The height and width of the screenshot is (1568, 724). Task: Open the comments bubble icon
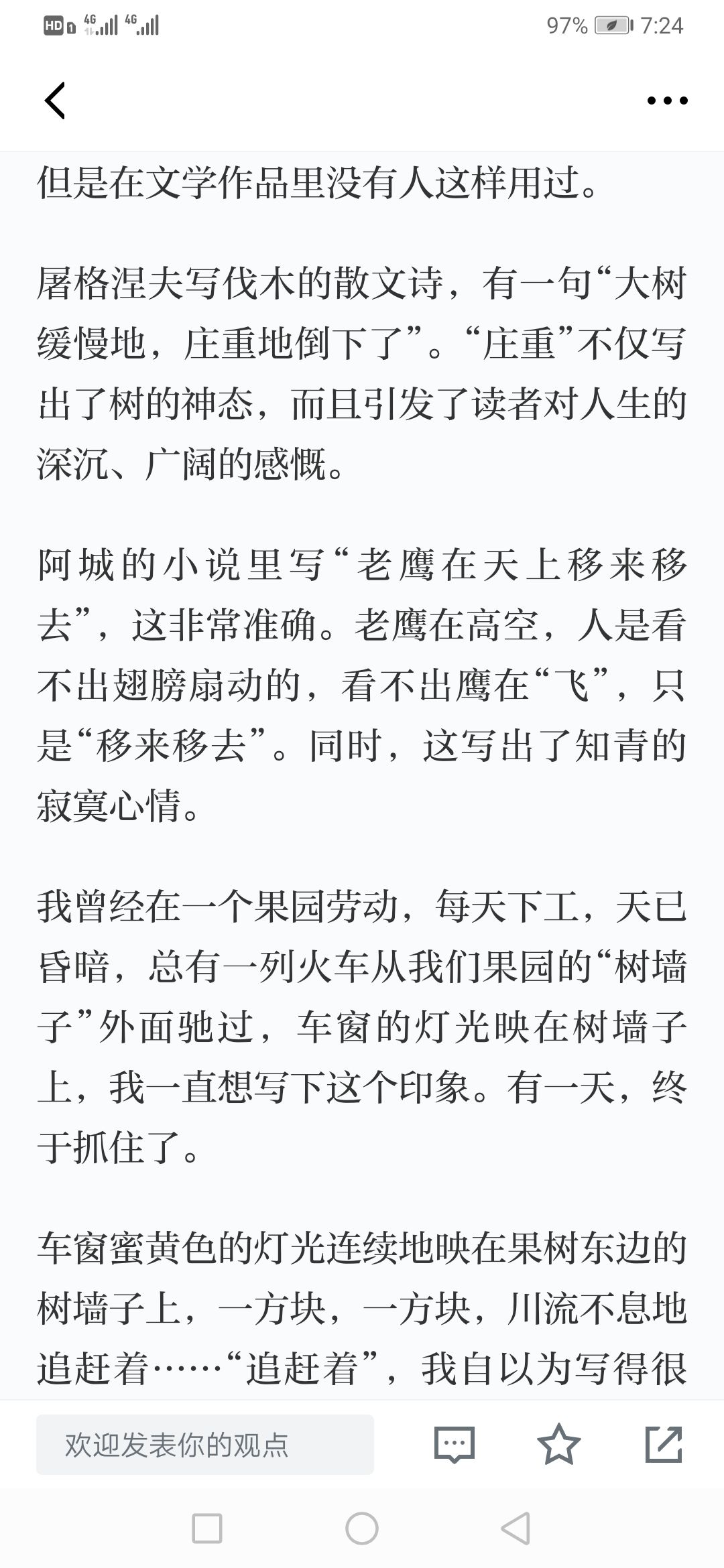(455, 1444)
